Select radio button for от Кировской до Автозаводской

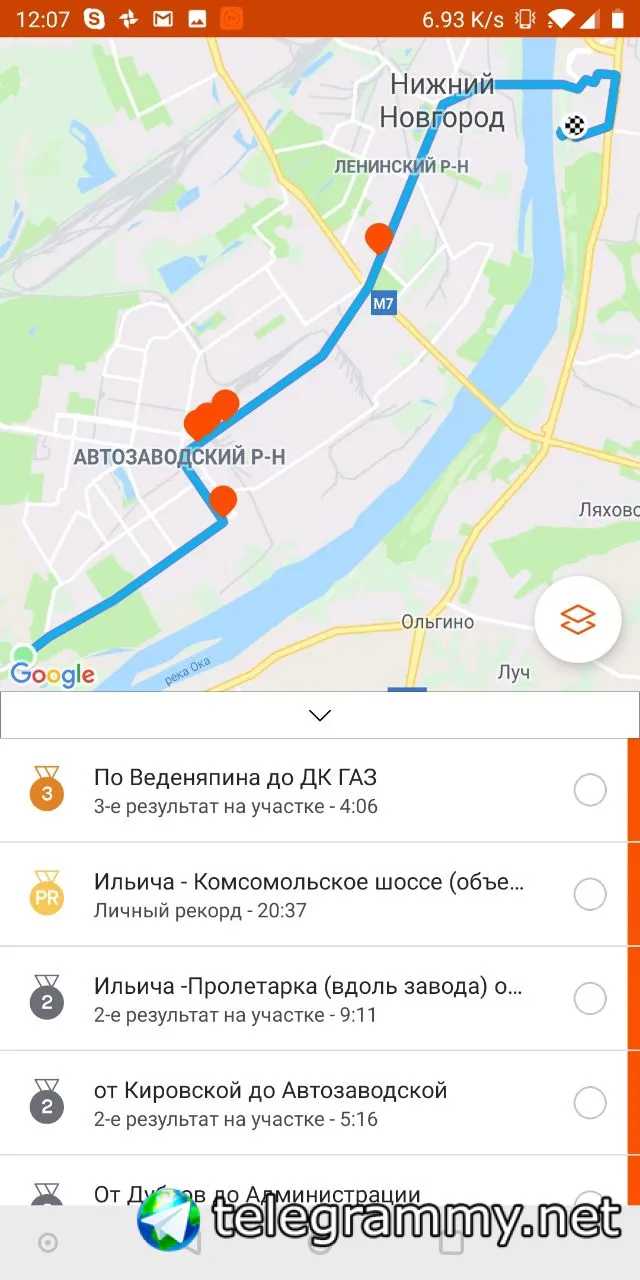590,1103
